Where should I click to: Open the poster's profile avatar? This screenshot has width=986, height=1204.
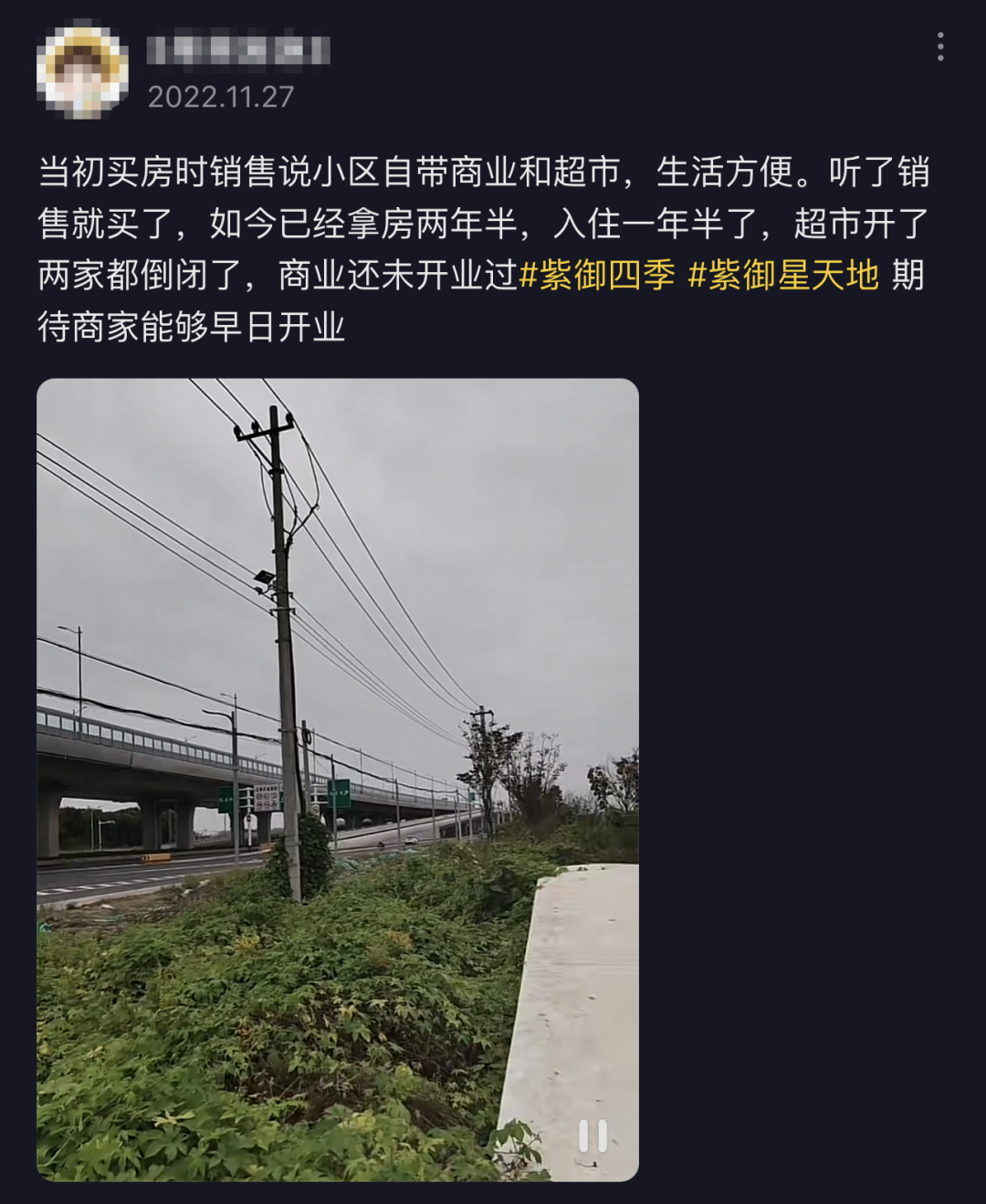pos(82,72)
